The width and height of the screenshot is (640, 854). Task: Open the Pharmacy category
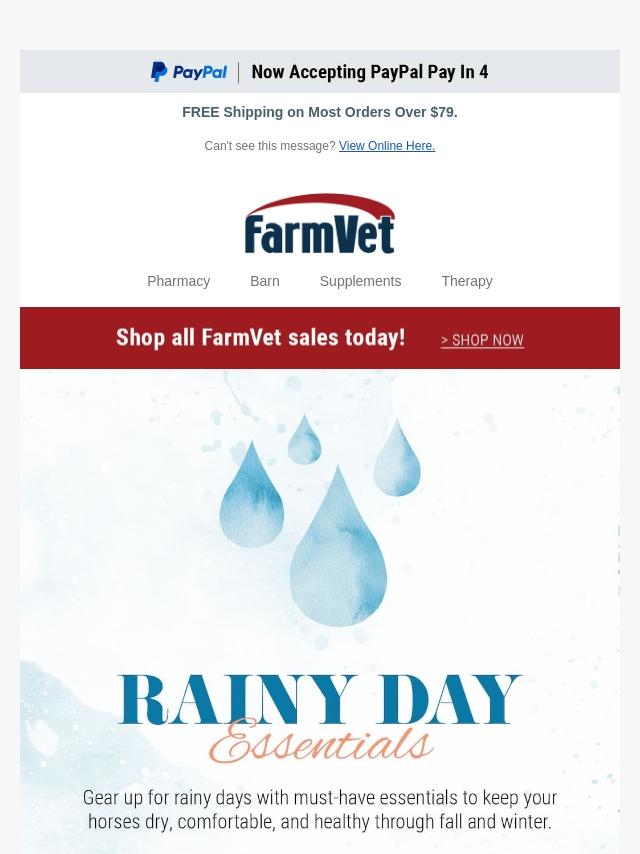tap(178, 281)
